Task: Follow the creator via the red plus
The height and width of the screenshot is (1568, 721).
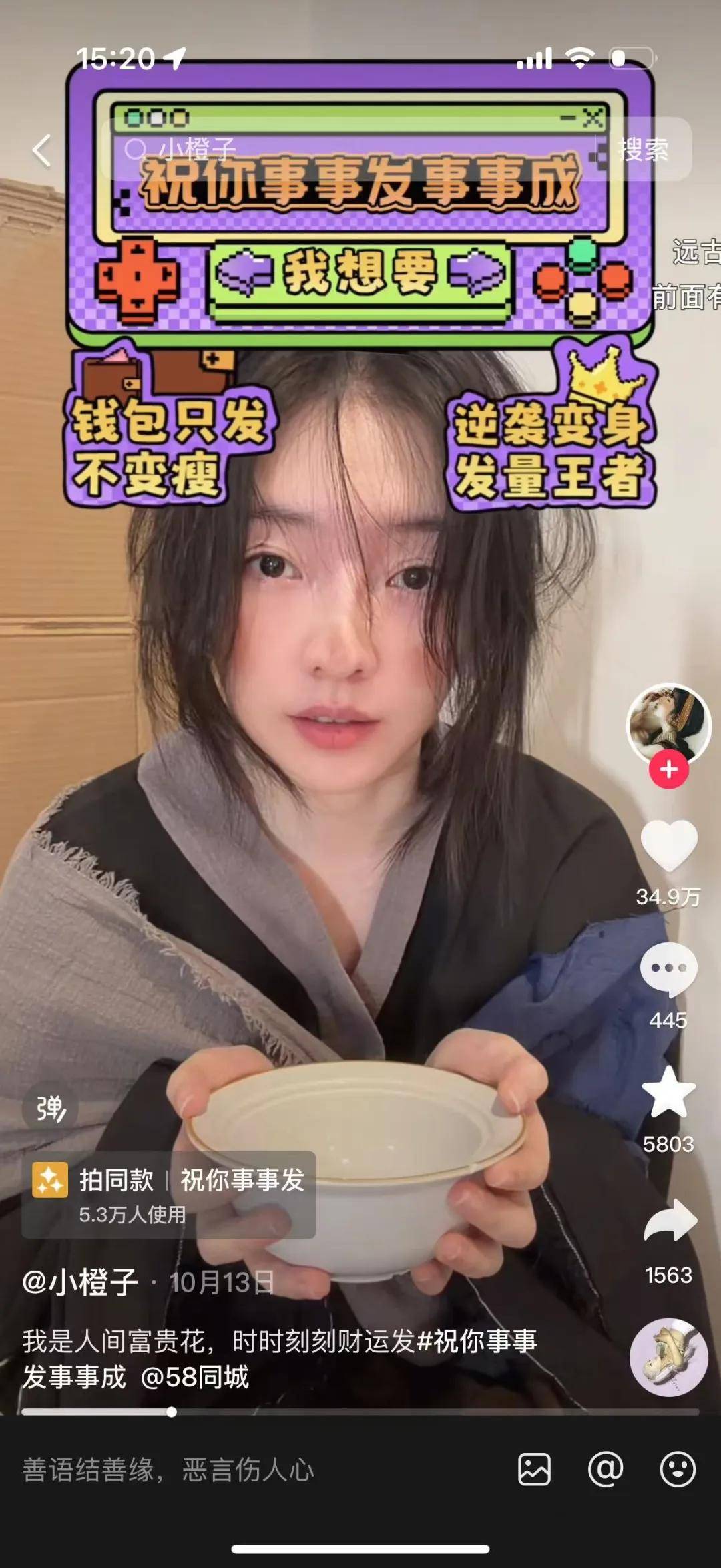Action: [668, 769]
